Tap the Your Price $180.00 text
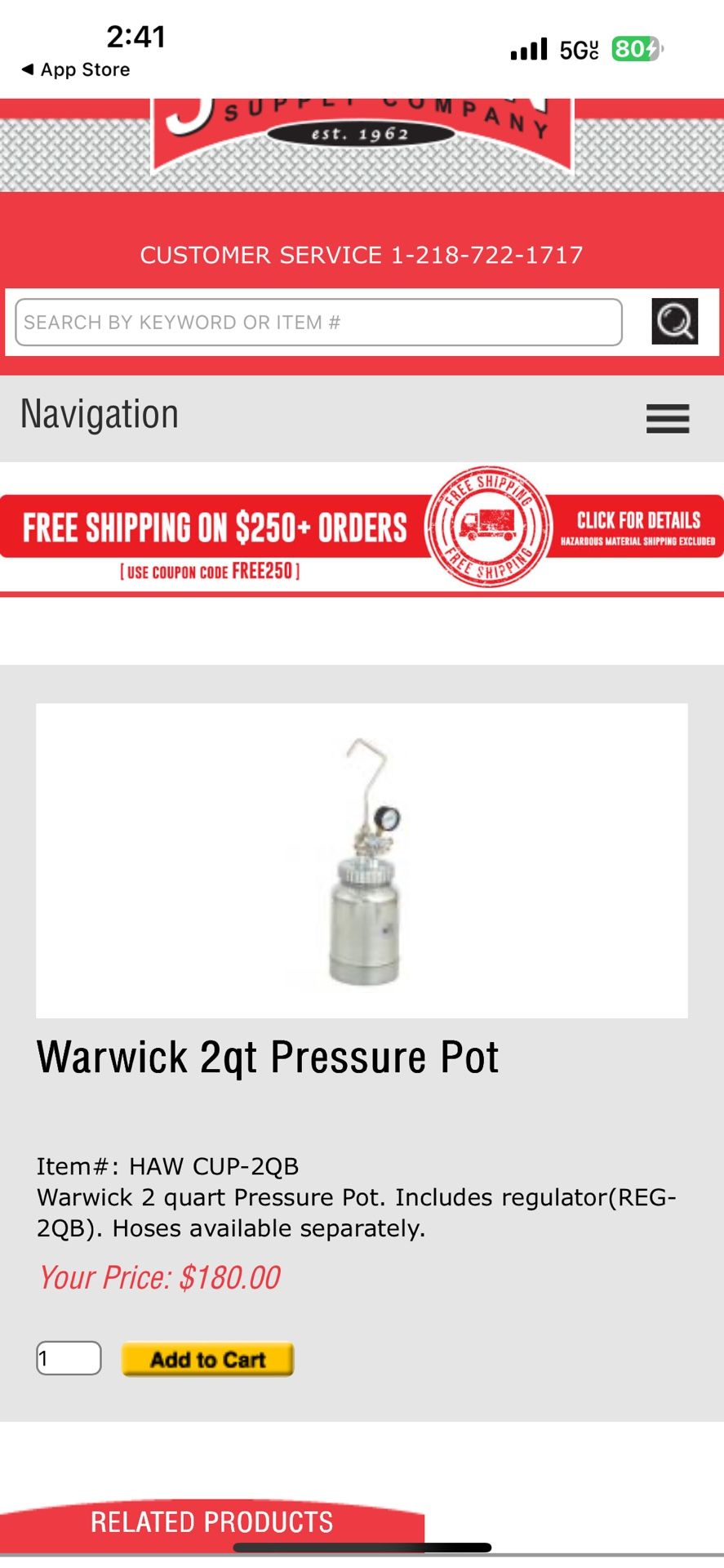The image size is (724, 1568). 158,1276
